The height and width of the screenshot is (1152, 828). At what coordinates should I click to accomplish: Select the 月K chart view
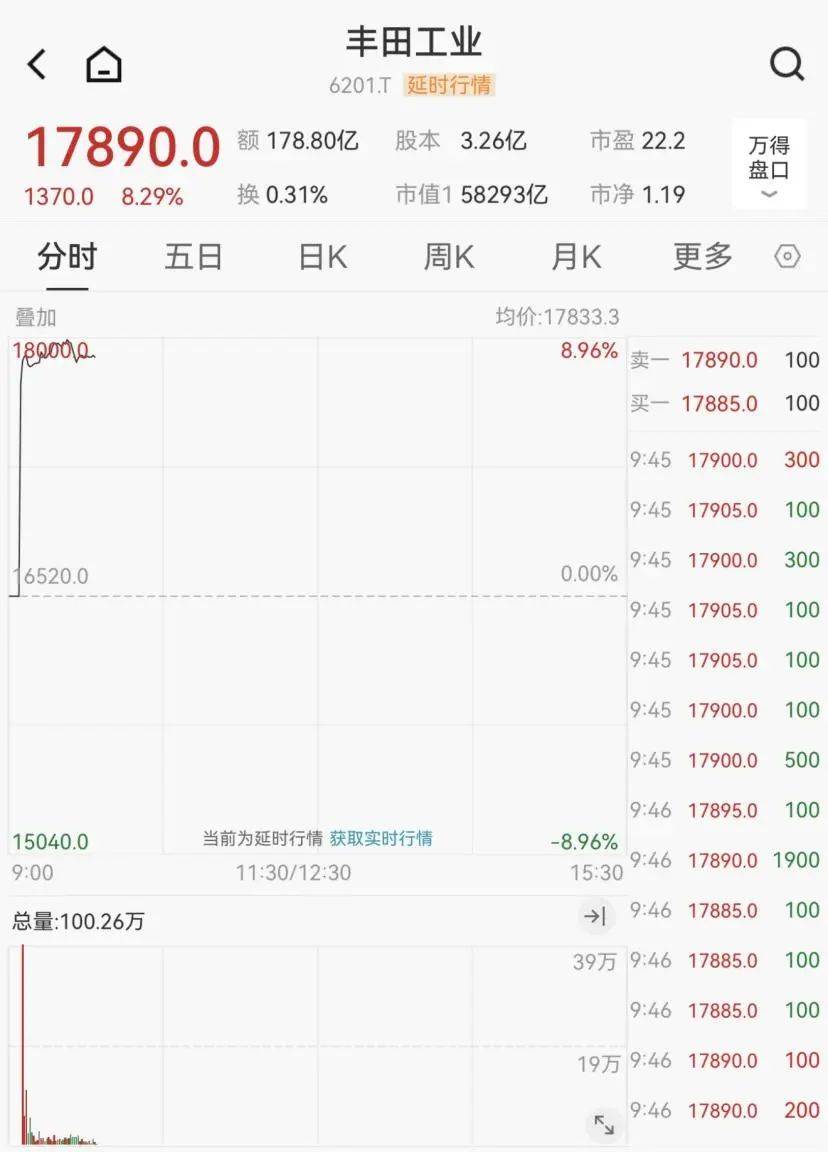573,256
